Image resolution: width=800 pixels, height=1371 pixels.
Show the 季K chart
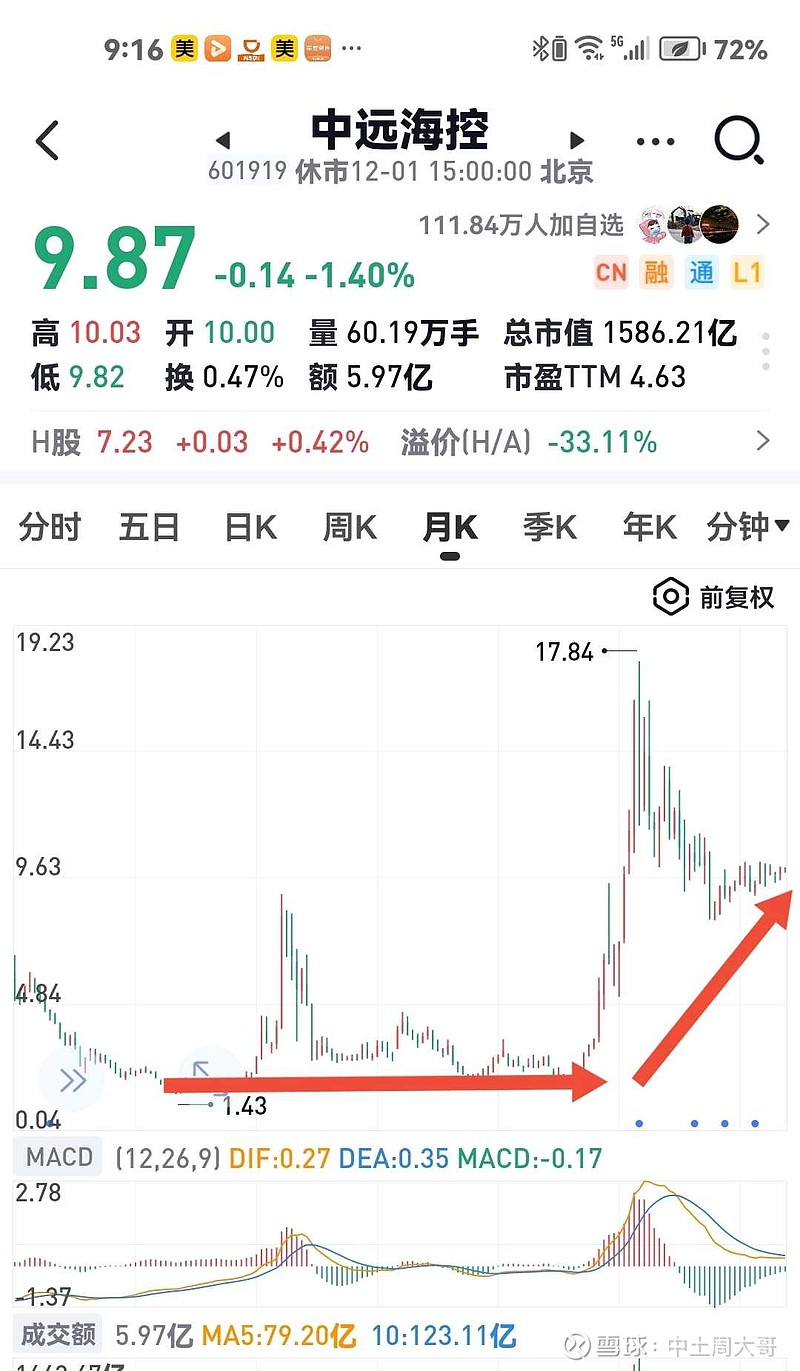[550, 526]
